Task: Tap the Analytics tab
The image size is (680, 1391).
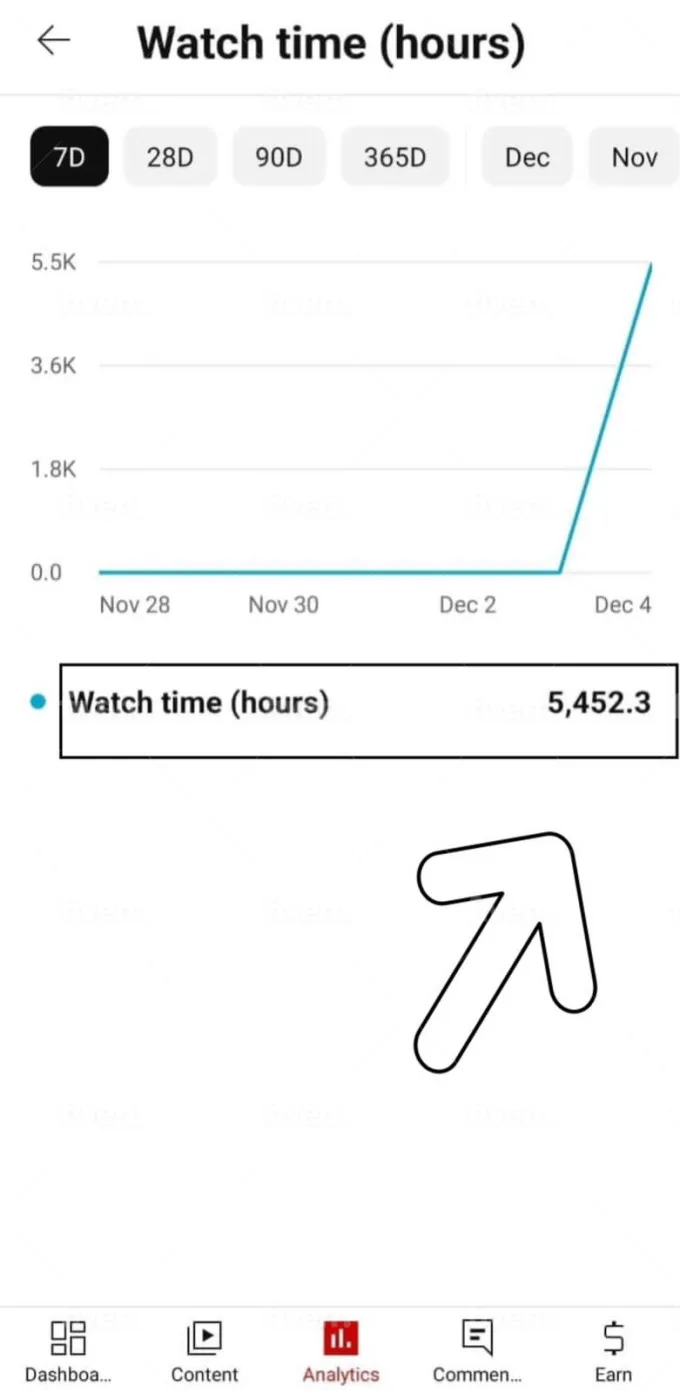Action: [x=341, y=1350]
